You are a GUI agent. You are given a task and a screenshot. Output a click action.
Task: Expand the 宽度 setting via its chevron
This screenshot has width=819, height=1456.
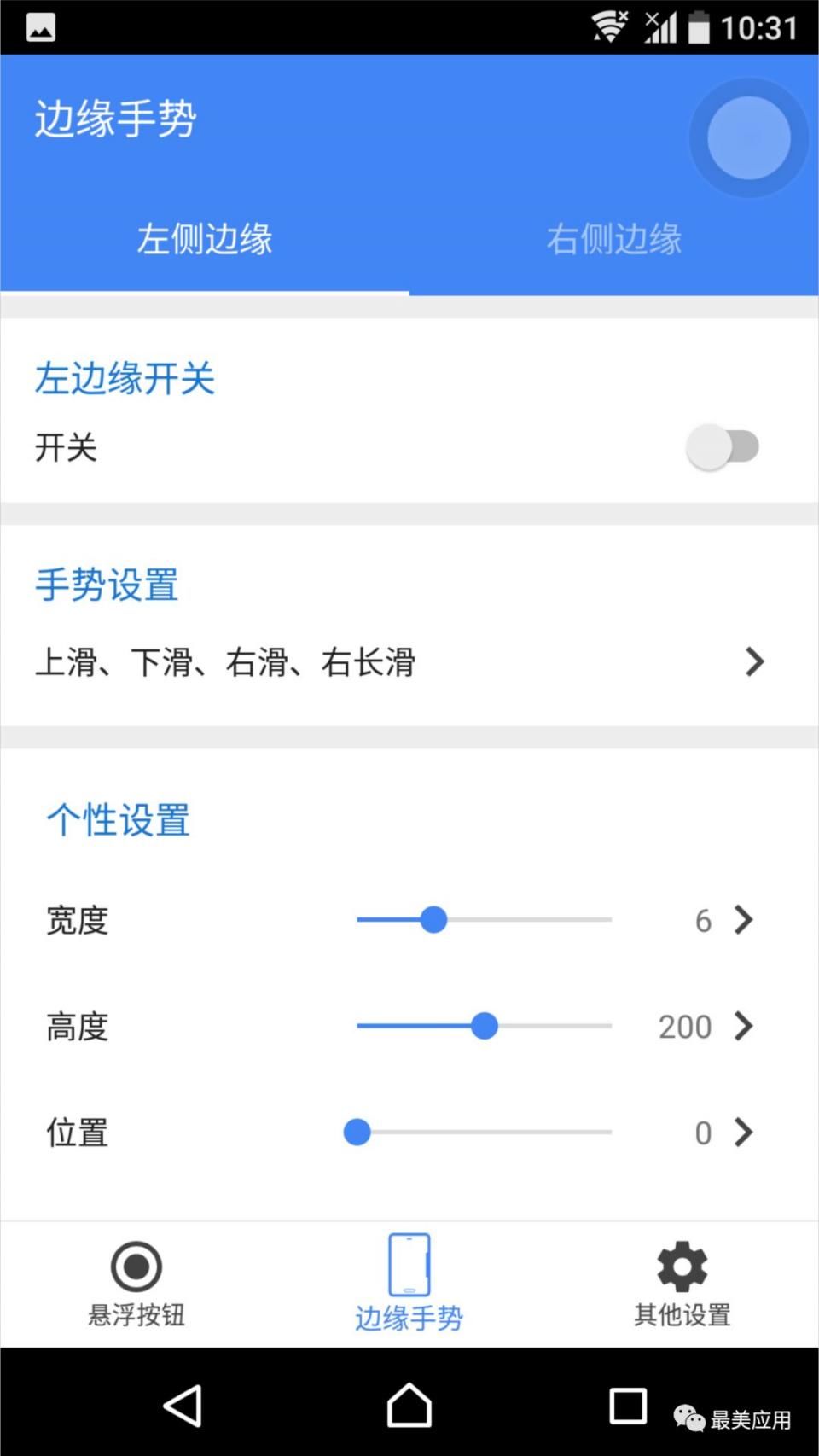coord(743,920)
